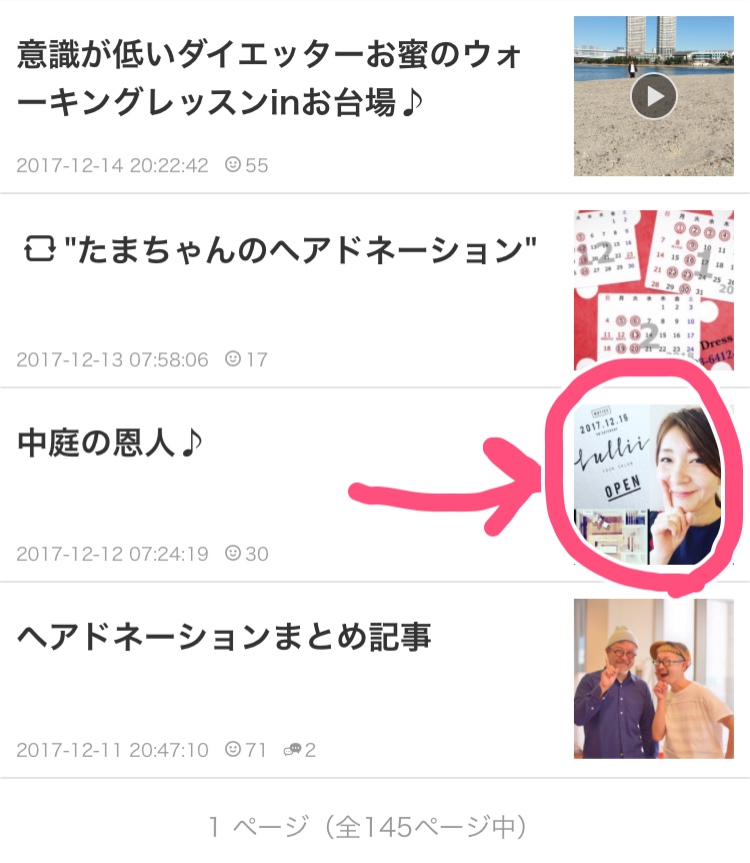Tap the circled lullii OPEN thumbnail

click(640, 483)
